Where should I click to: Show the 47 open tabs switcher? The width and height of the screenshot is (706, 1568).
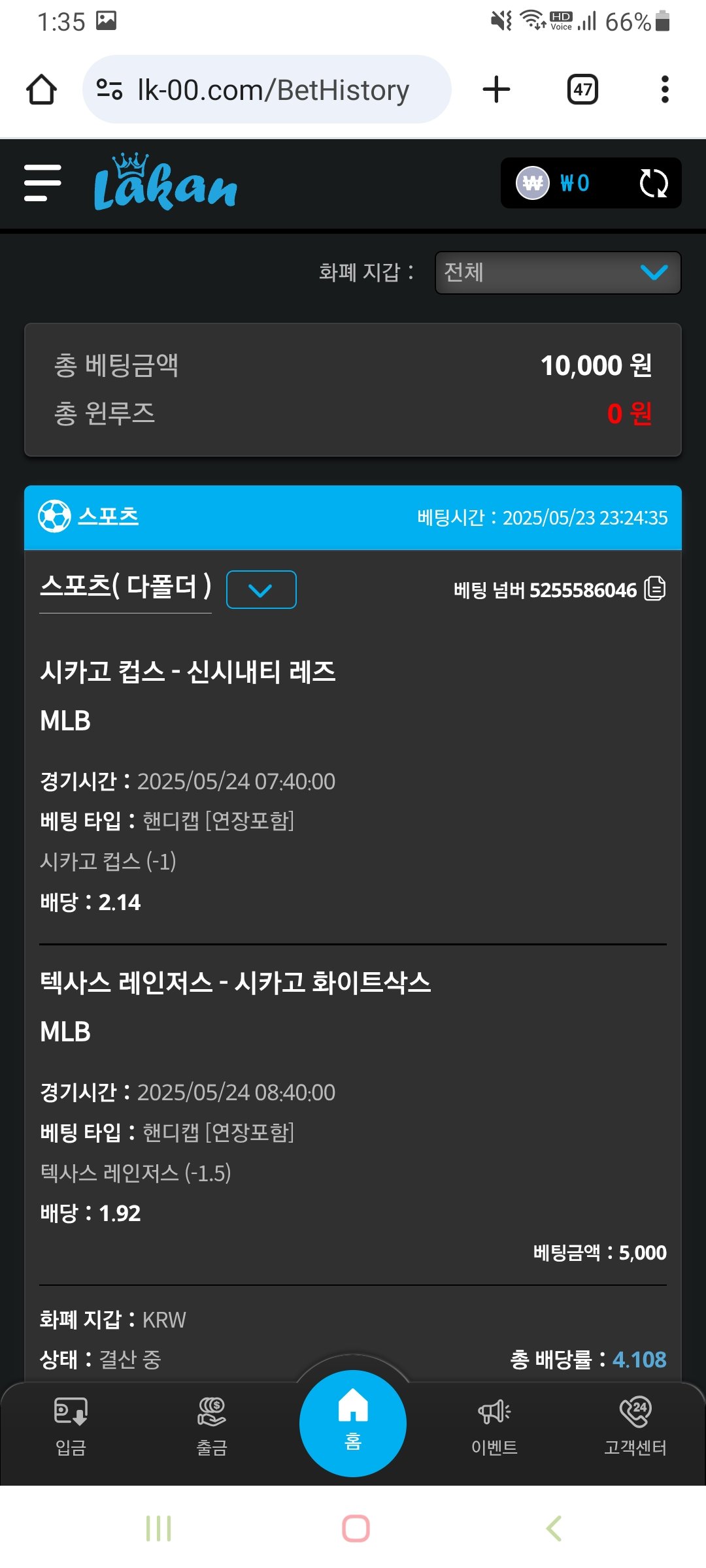pyautogui.click(x=582, y=90)
